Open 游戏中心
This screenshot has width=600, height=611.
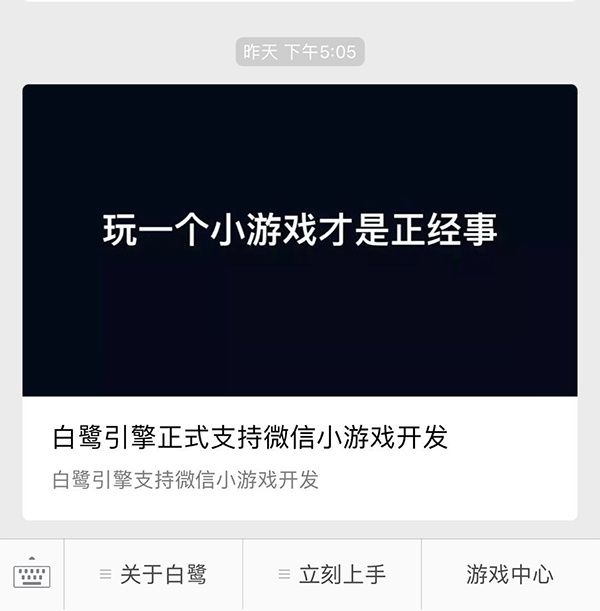[x=509, y=575]
